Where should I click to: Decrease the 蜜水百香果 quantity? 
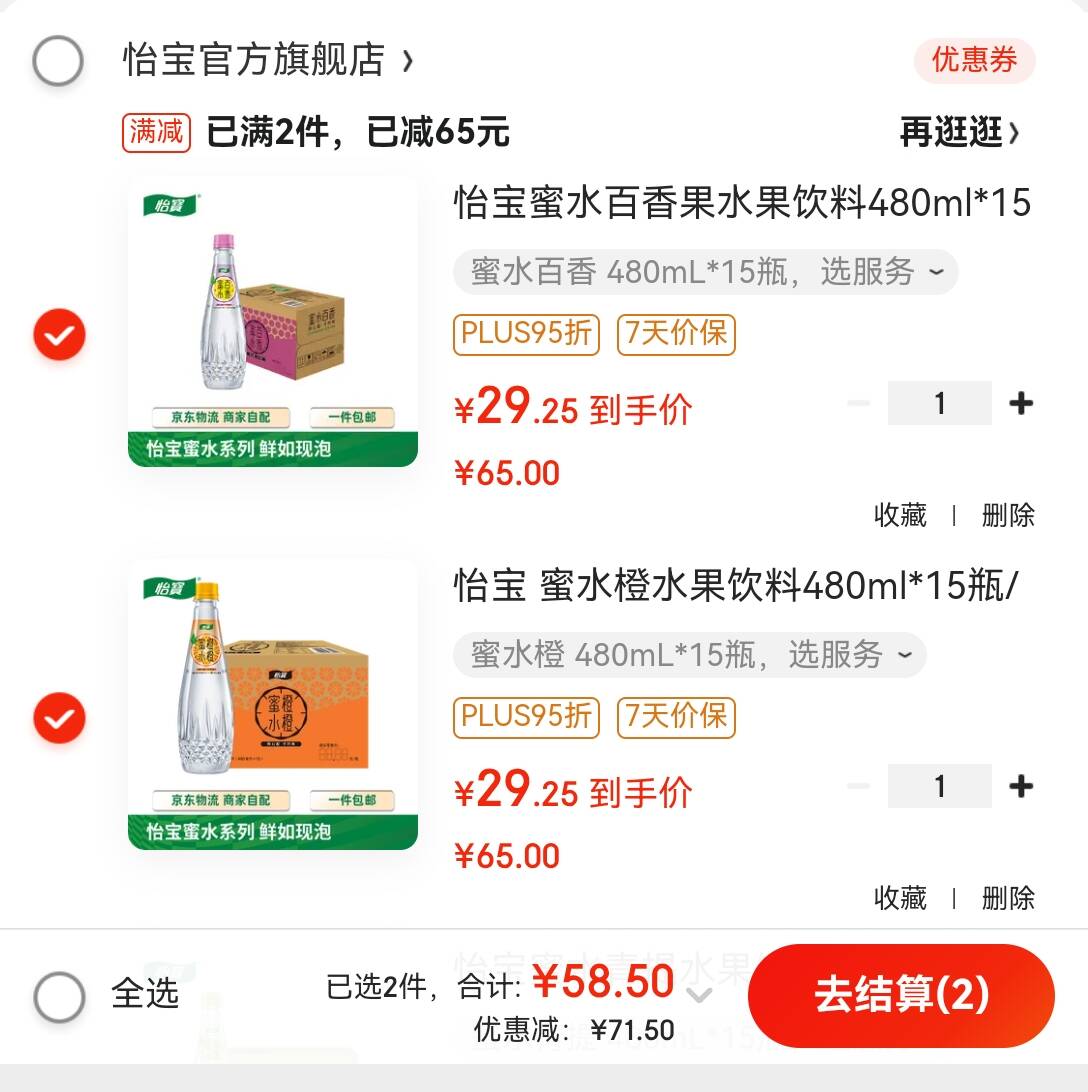(x=858, y=403)
